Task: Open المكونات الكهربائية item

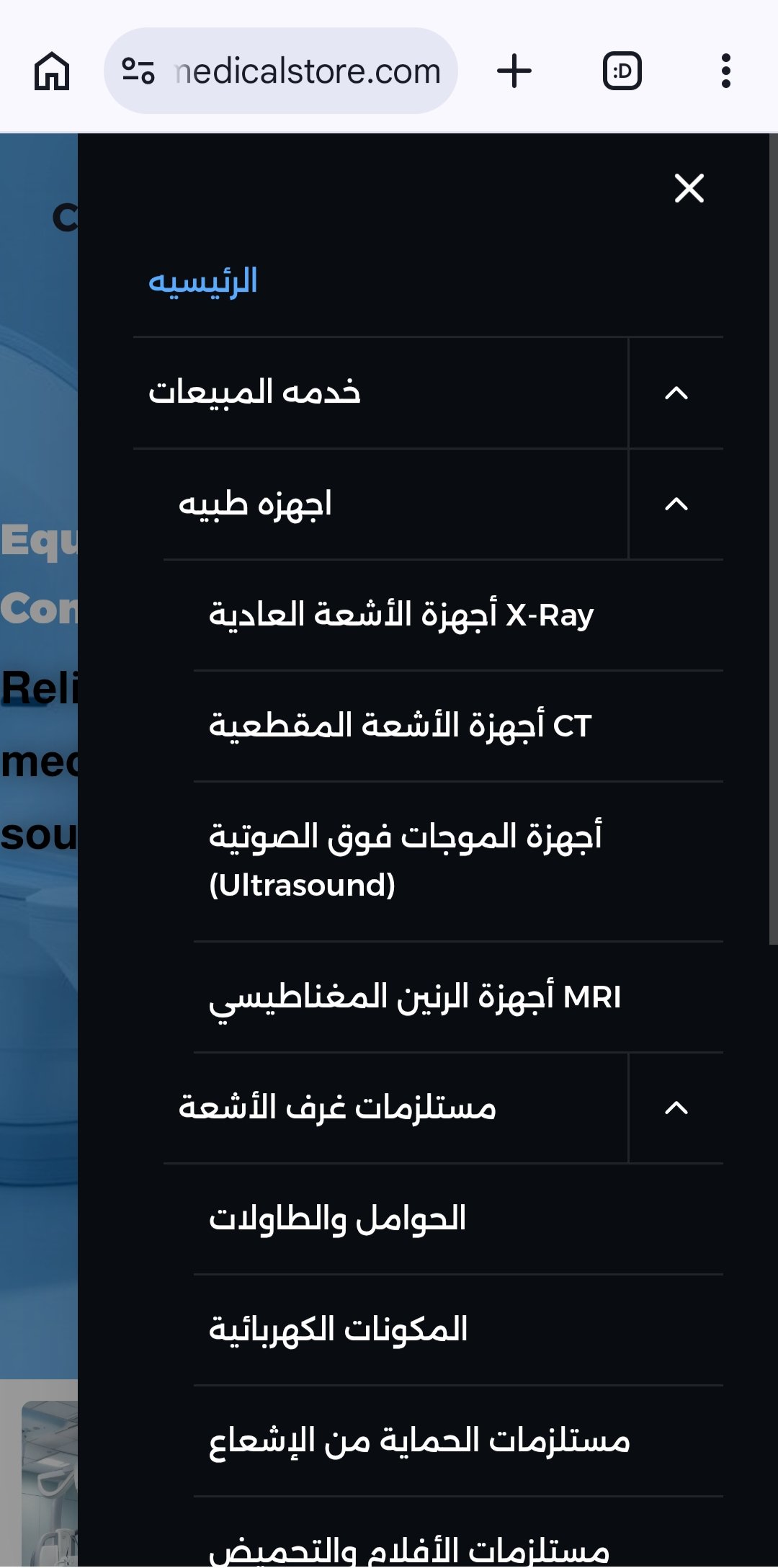Action: click(x=337, y=1330)
